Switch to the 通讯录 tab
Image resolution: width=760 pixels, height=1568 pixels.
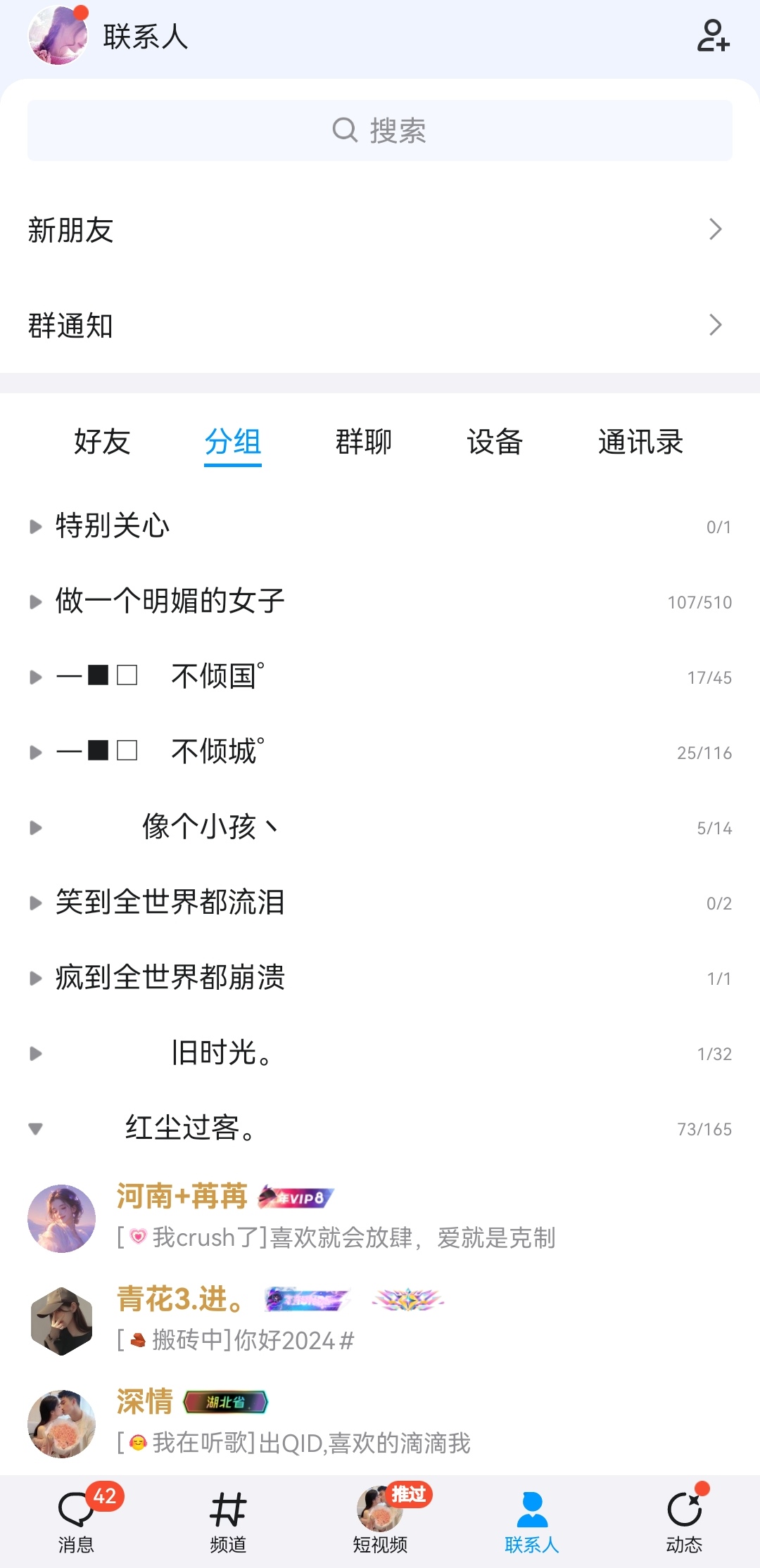pyautogui.click(x=640, y=442)
